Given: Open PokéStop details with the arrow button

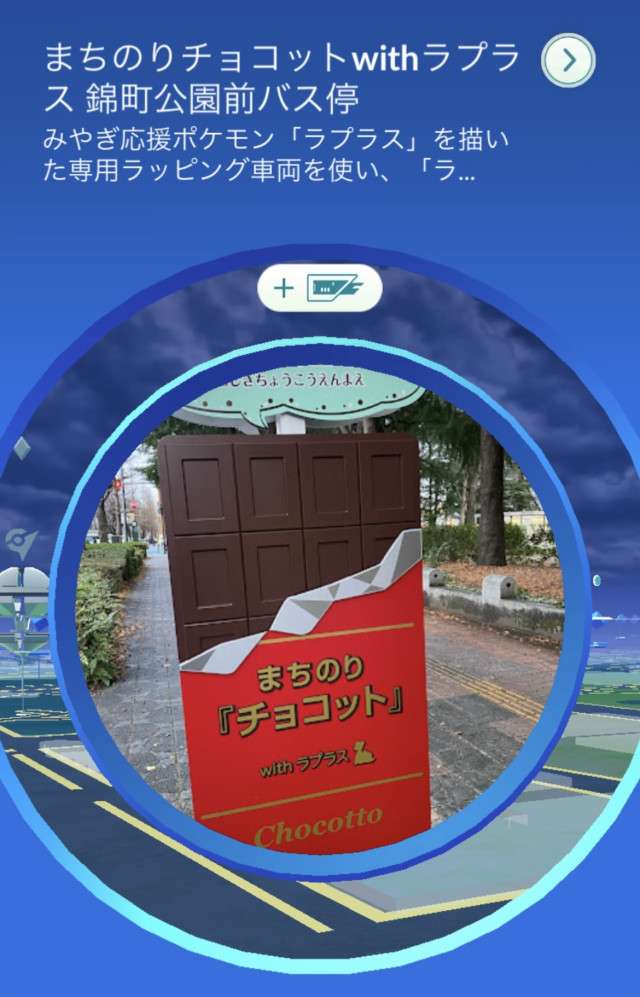Looking at the screenshot, I should click(x=568, y=61).
